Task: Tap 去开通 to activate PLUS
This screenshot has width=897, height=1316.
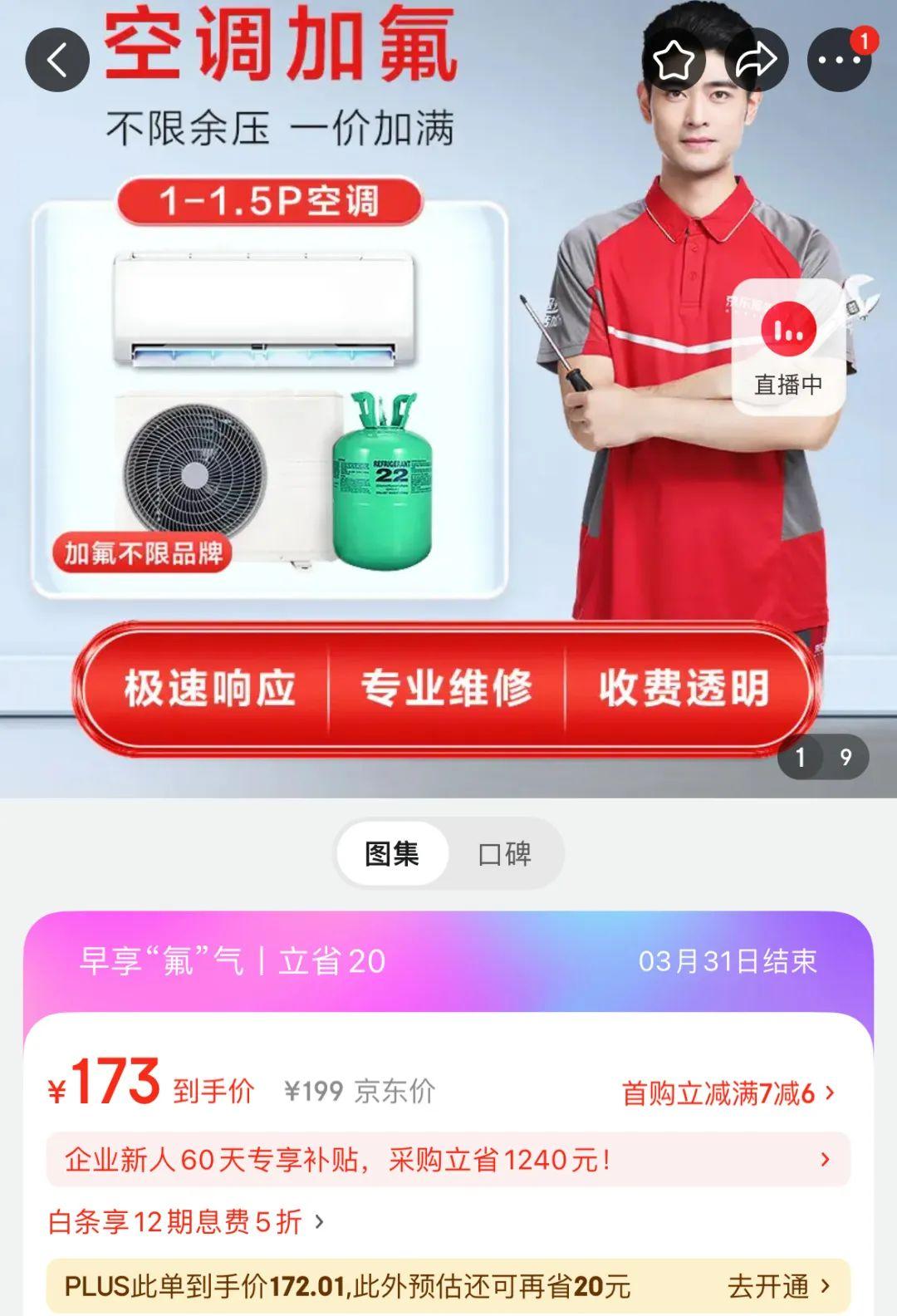Action: 777,1286
